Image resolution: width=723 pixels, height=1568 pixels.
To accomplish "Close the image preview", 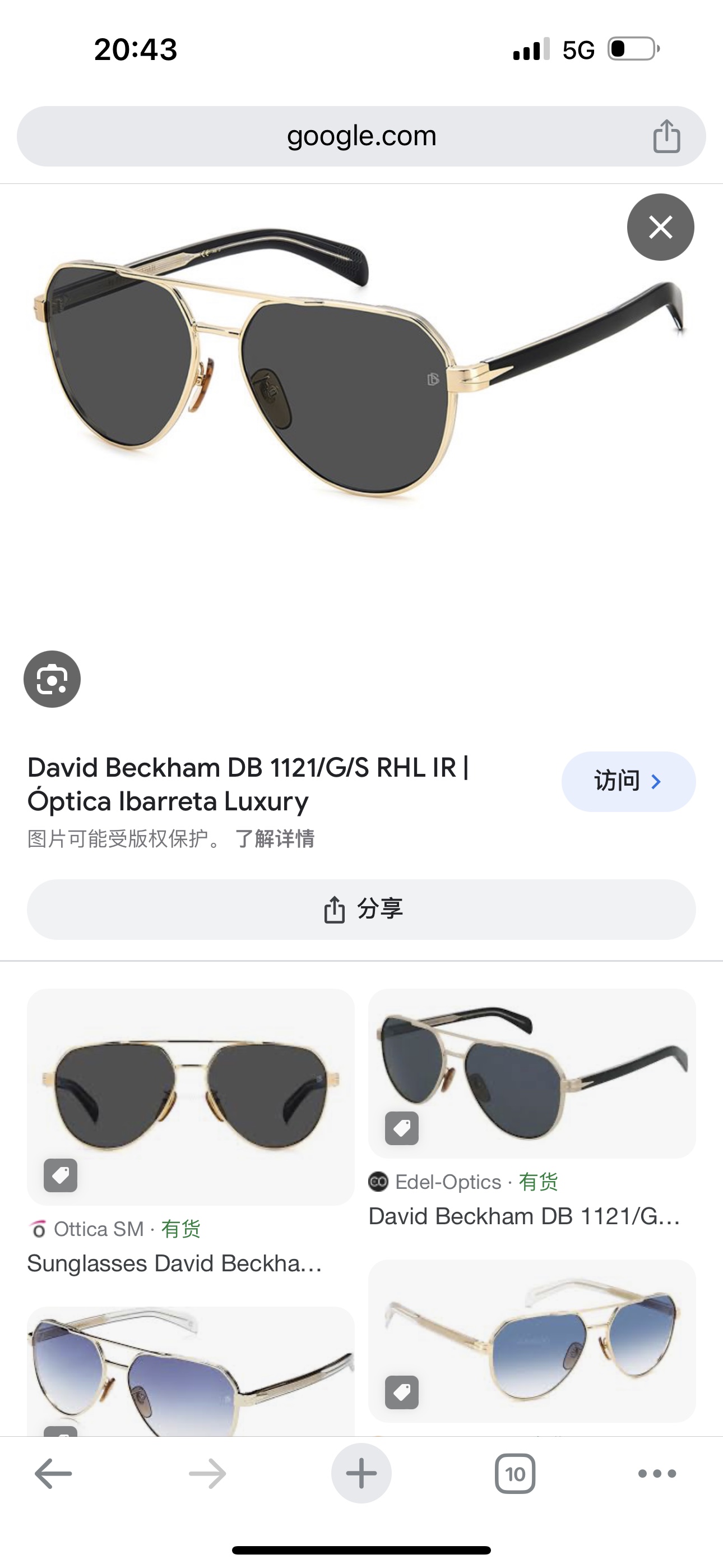I will (660, 227).
